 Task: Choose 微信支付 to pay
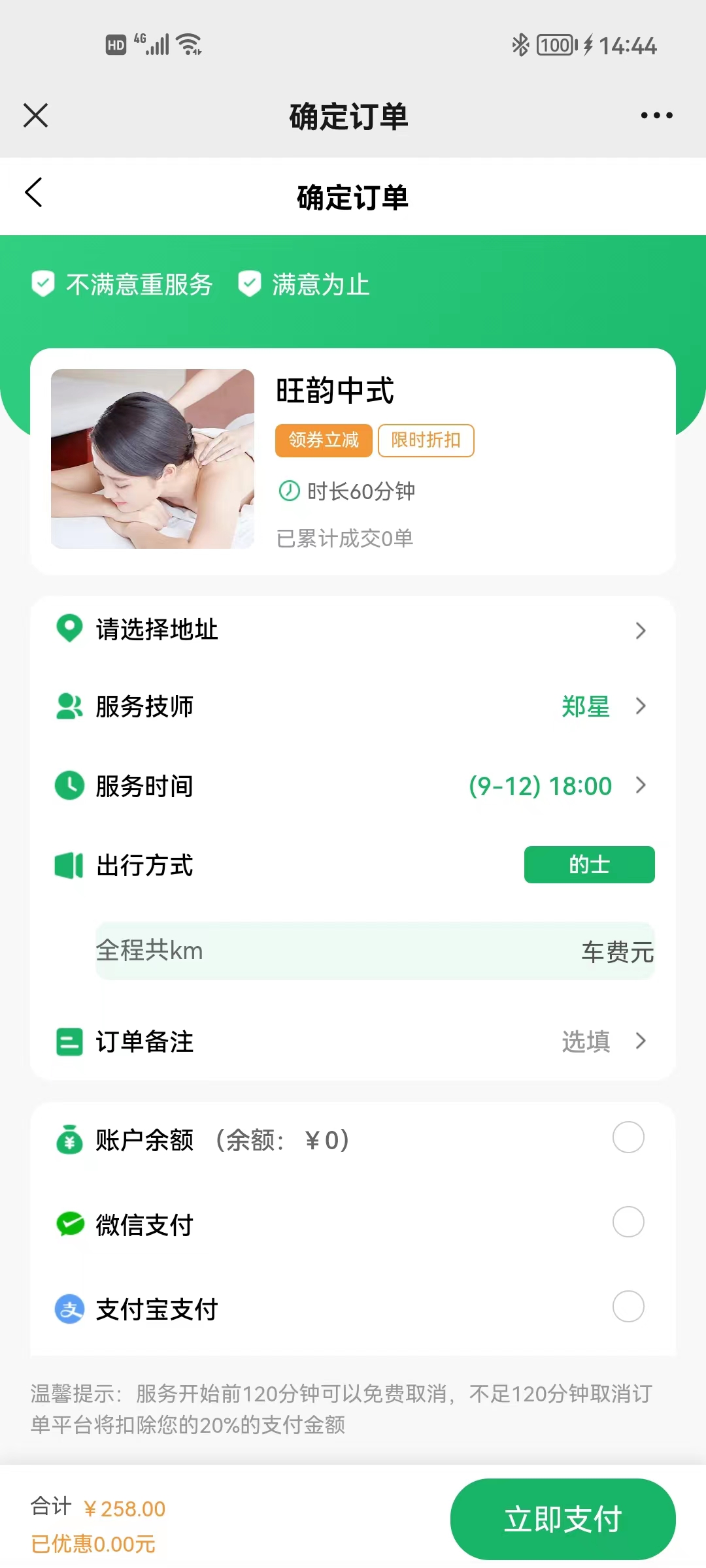(x=628, y=1222)
